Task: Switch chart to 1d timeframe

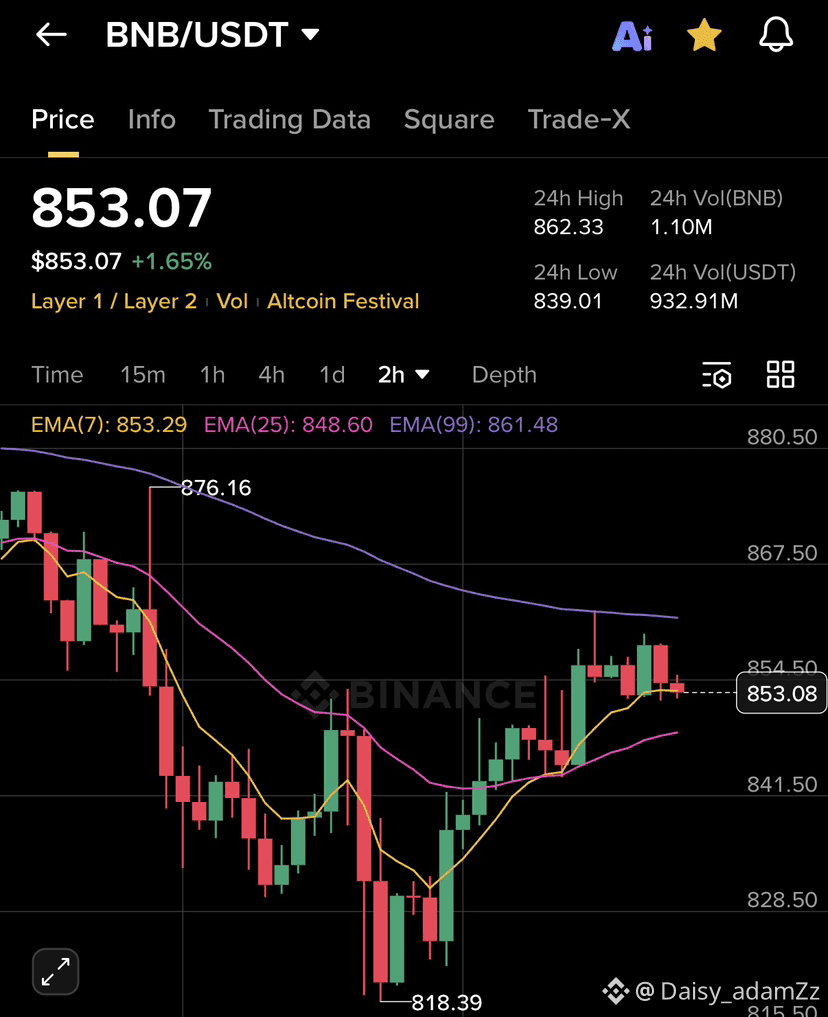Action: tap(332, 375)
